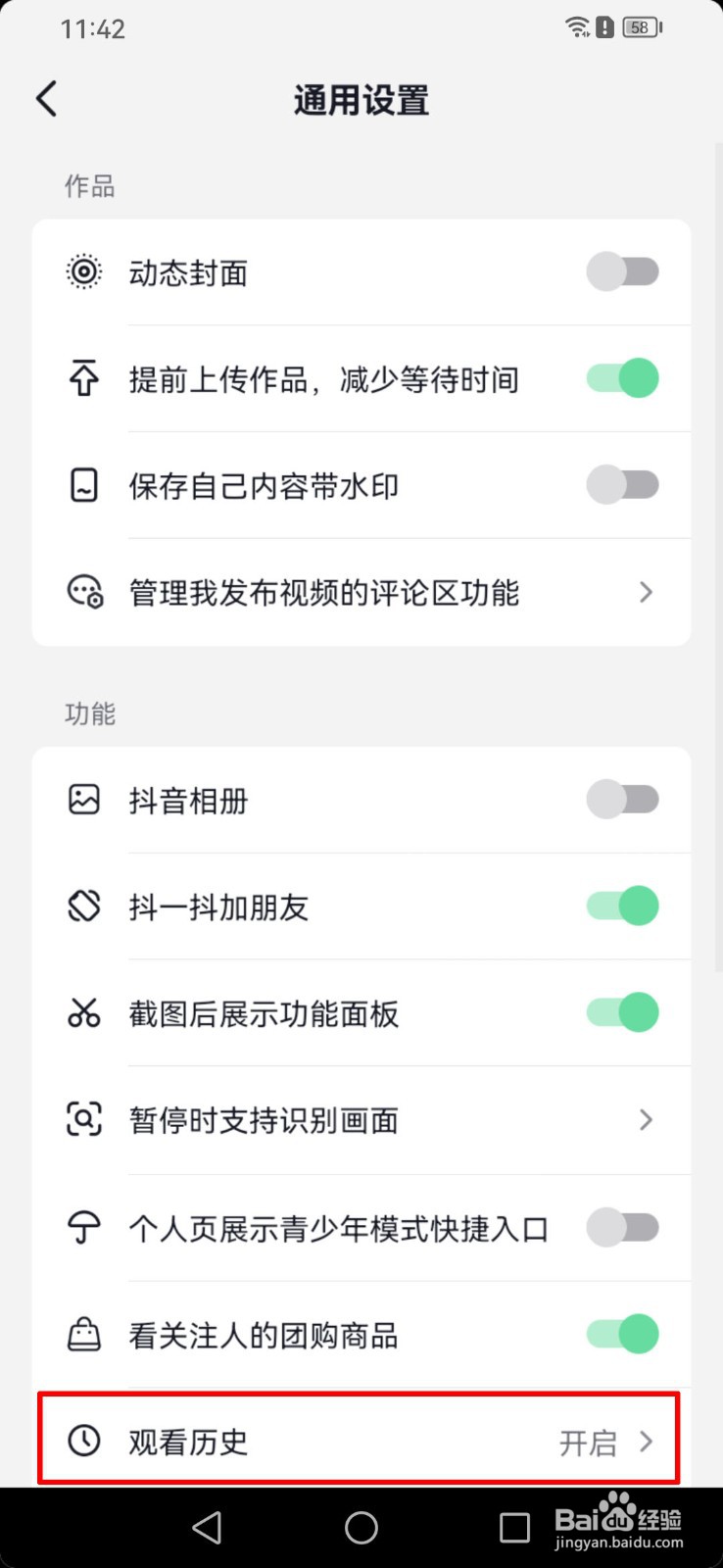The image size is (723, 1568).
Task: Go back from 通用设置 page
Action: coord(47,99)
